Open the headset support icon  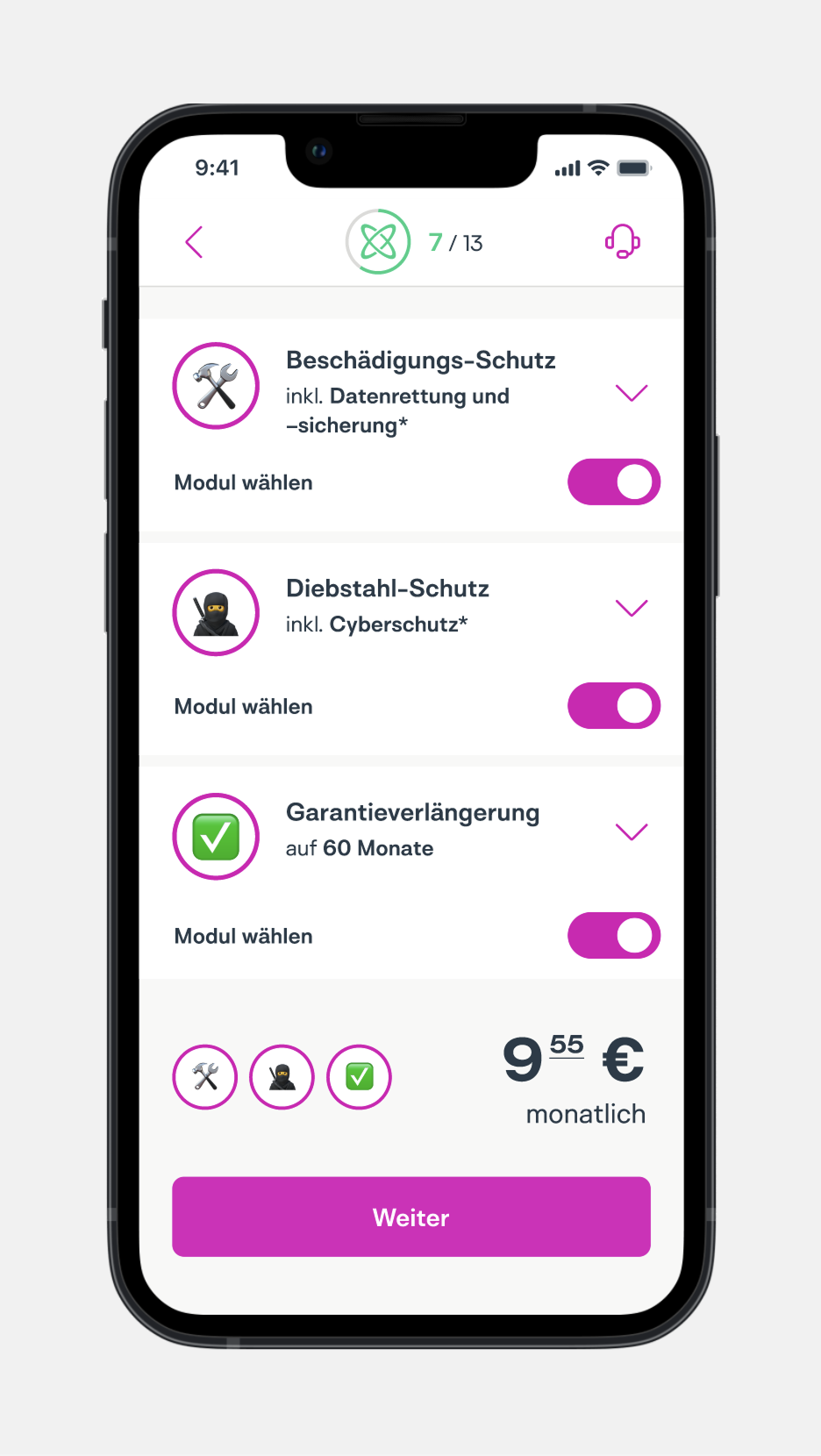tap(623, 242)
